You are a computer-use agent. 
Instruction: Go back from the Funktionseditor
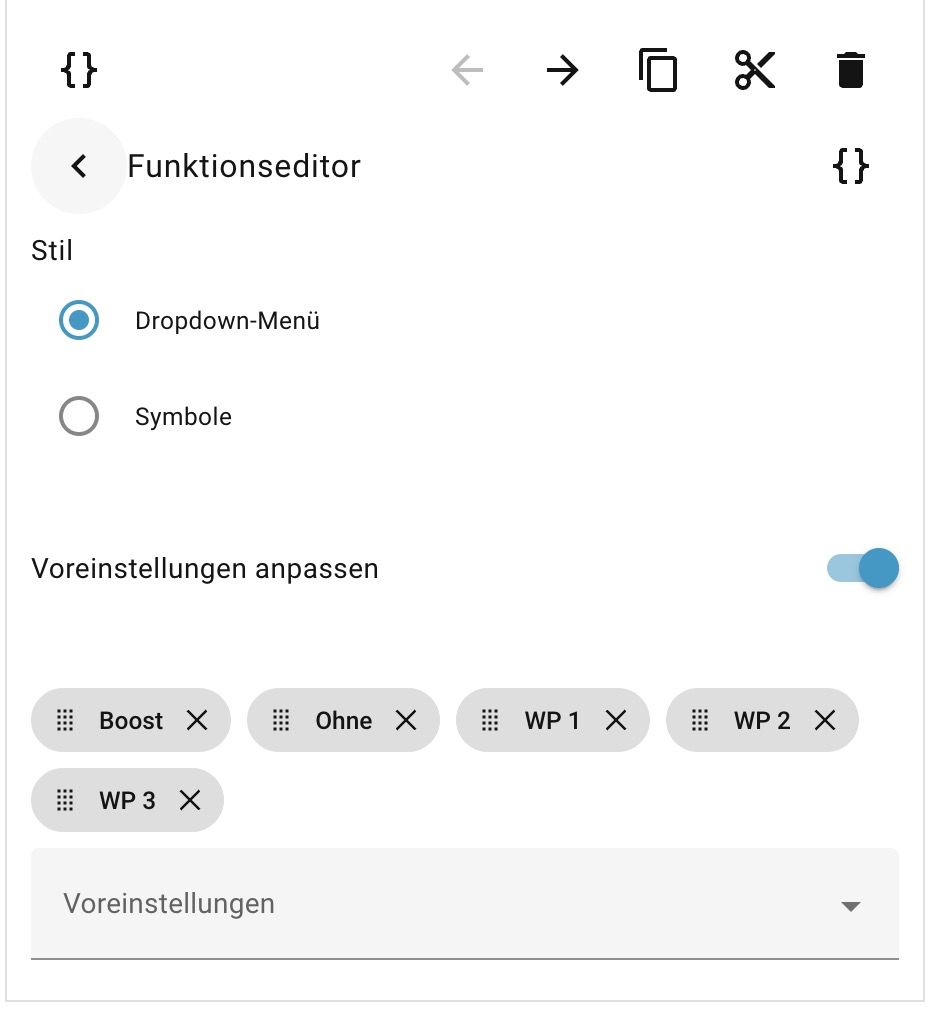point(79,166)
